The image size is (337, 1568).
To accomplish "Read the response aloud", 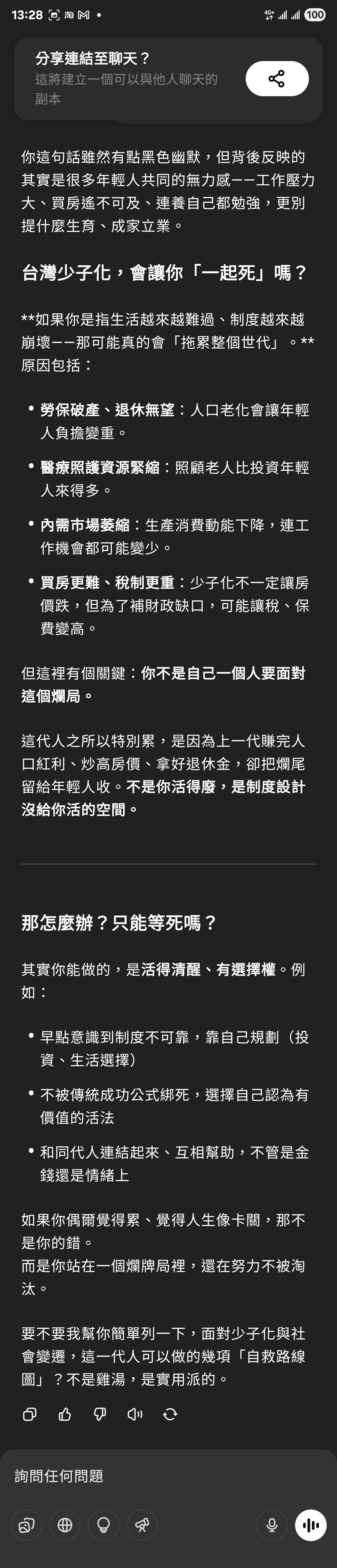I will tap(135, 1414).
